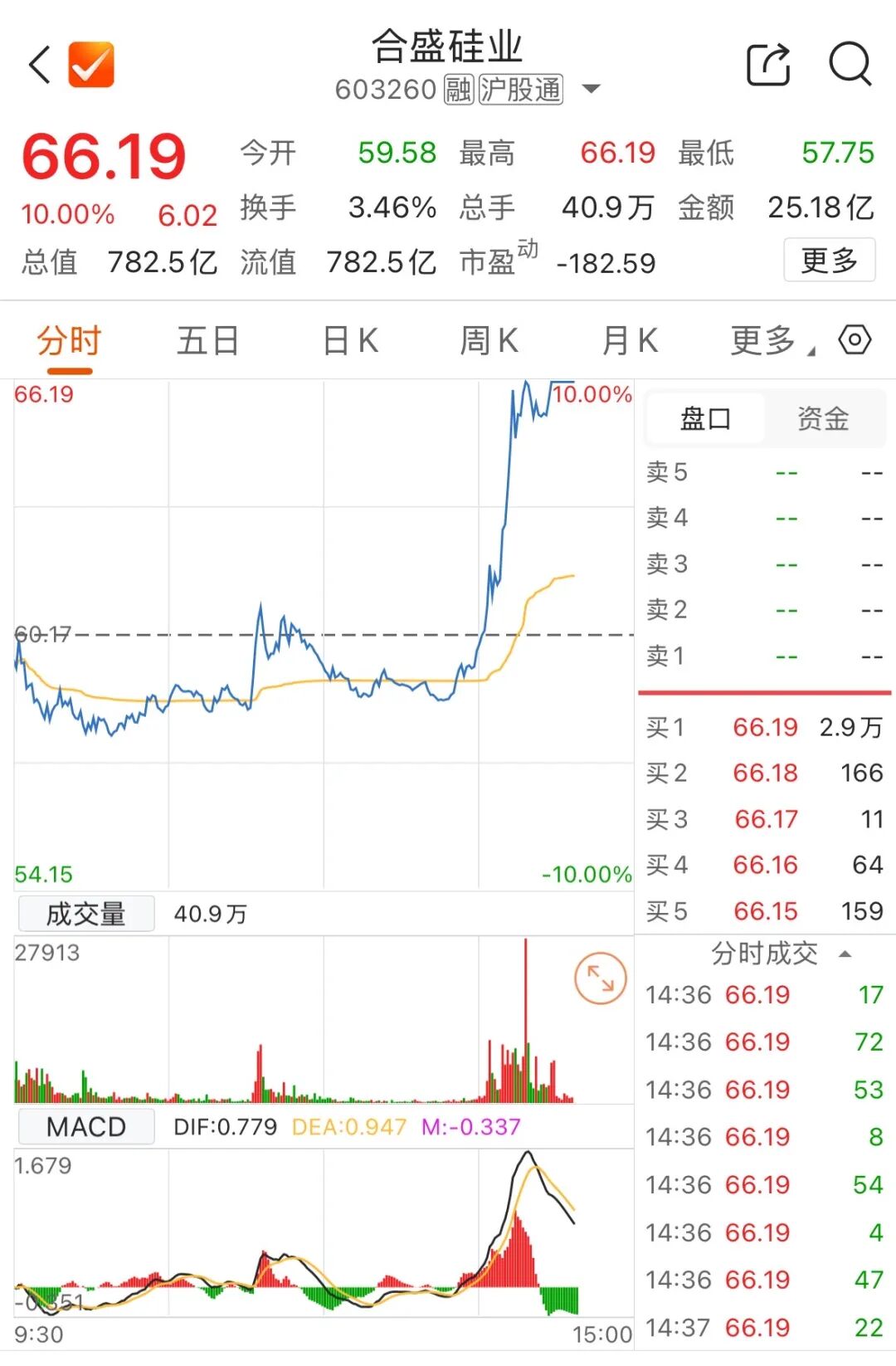Select the 周K chart tab
896x1366 pixels.
click(x=489, y=341)
